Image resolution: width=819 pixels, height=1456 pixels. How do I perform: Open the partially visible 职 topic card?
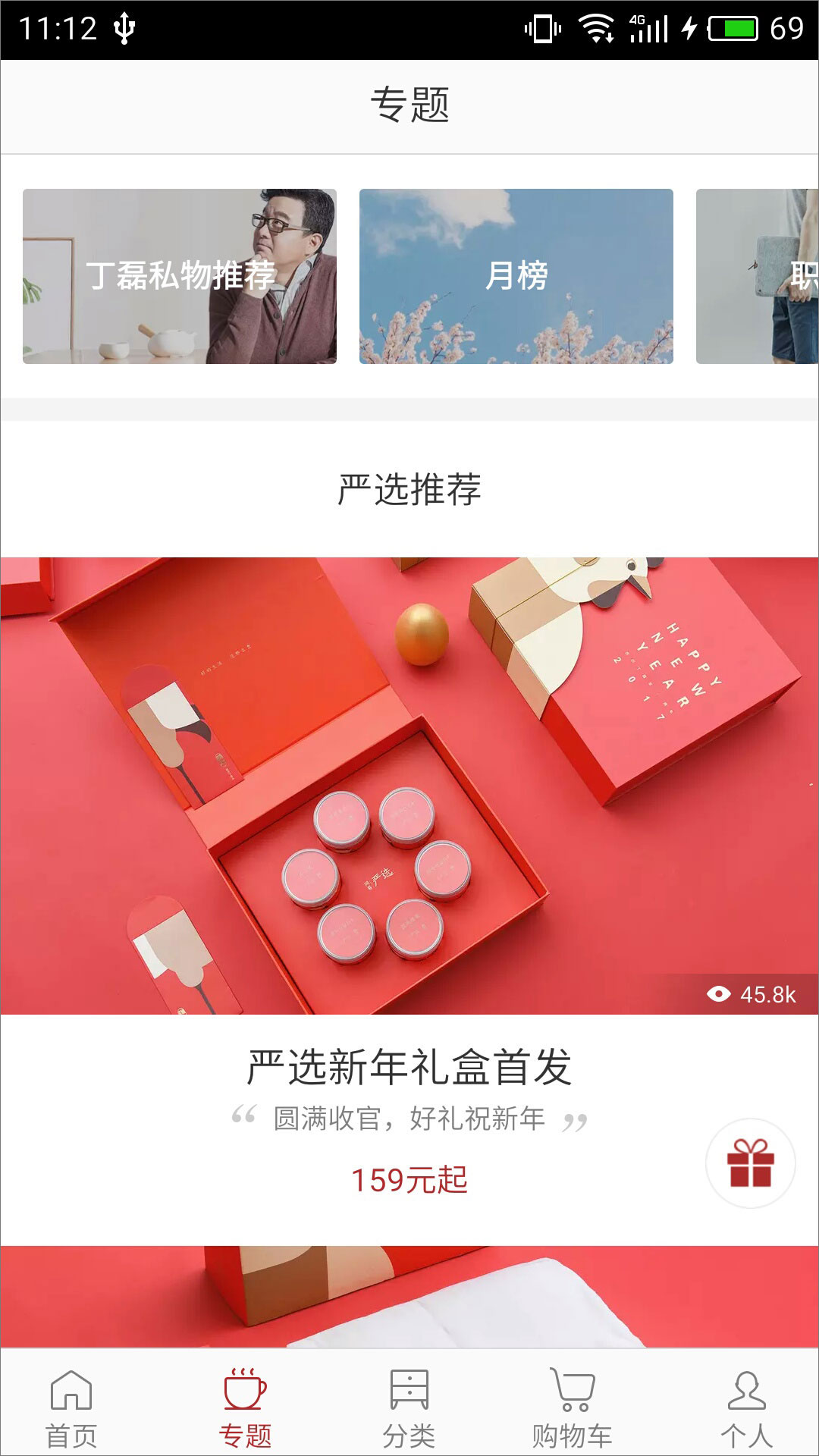pos(757,276)
